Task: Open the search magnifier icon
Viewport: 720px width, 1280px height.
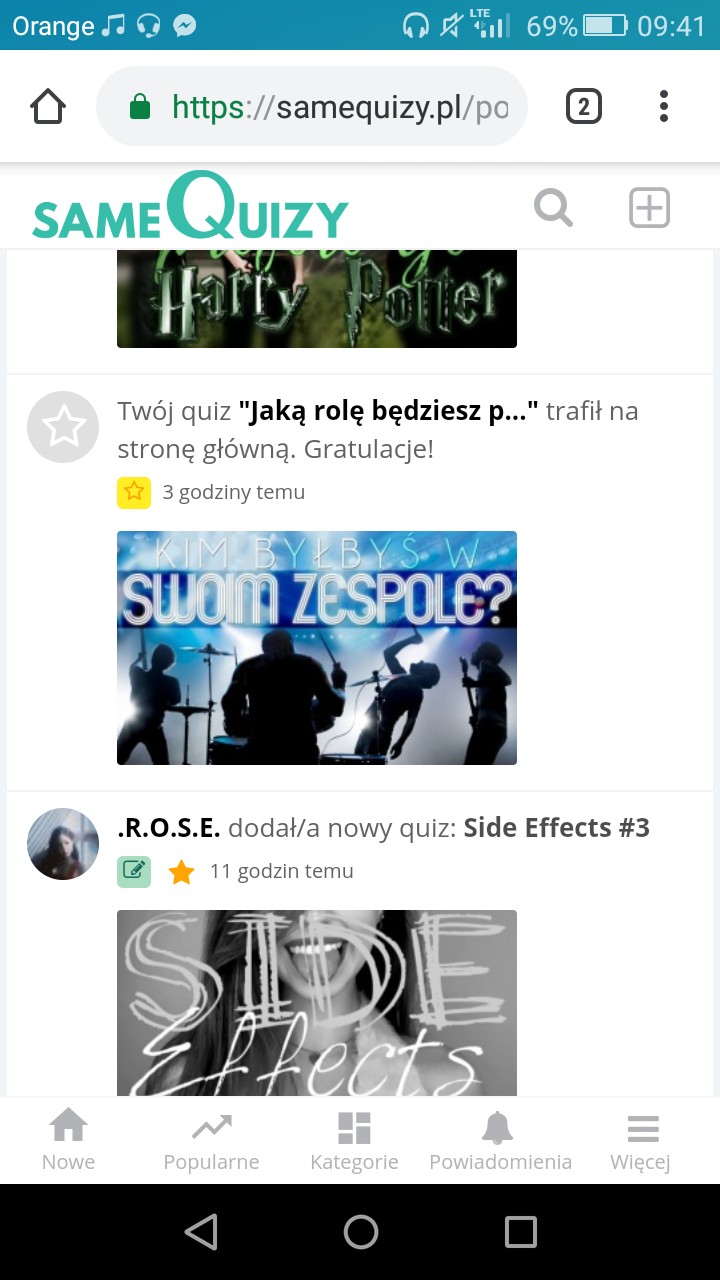Action: pos(553,208)
